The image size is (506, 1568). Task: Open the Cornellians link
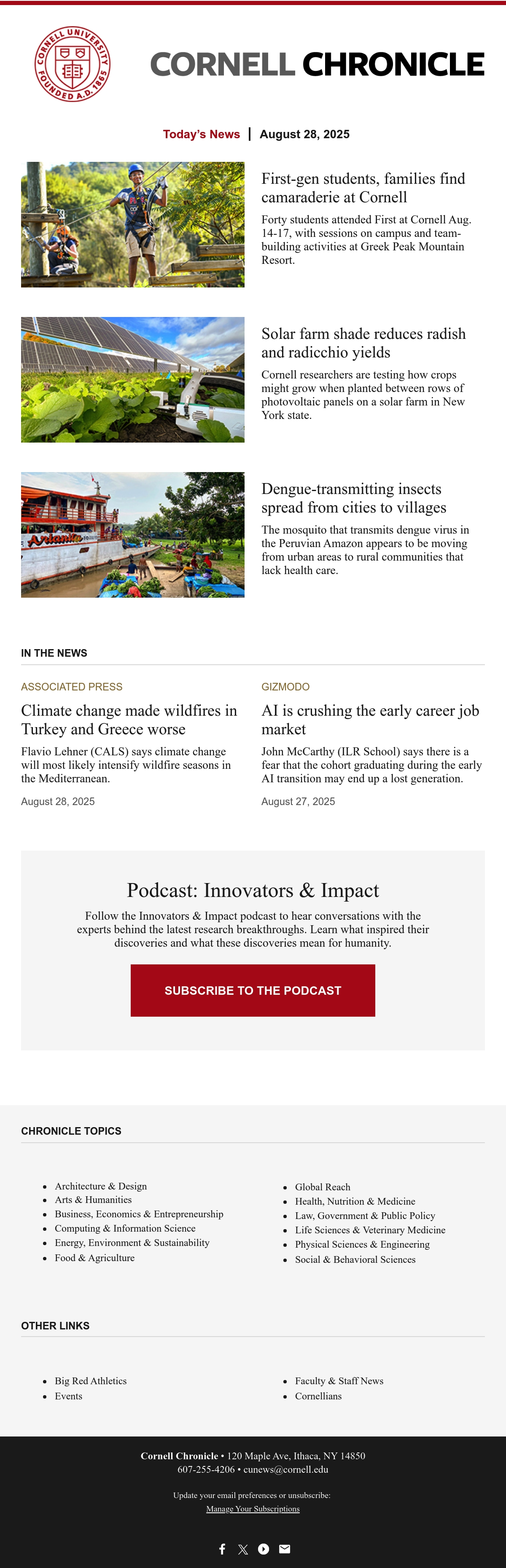(x=318, y=1396)
